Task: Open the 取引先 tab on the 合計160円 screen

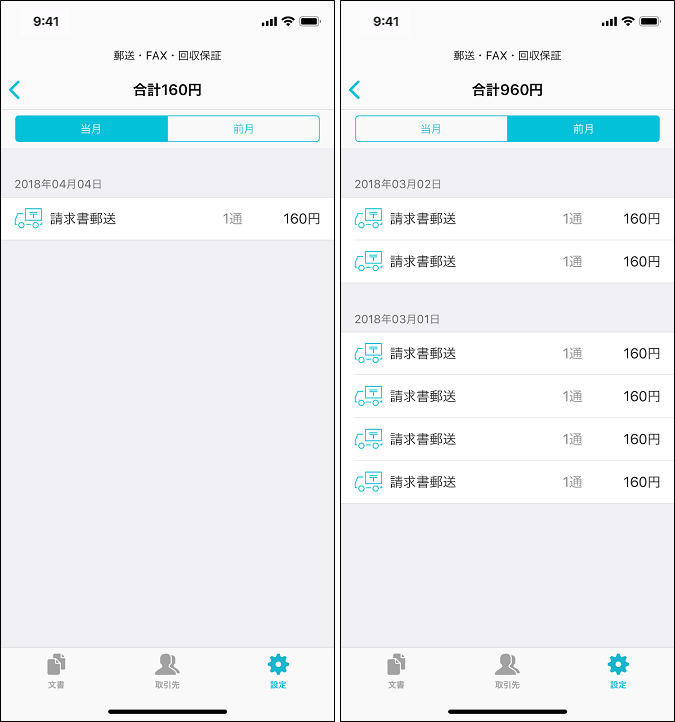Action: tap(167, 671)
